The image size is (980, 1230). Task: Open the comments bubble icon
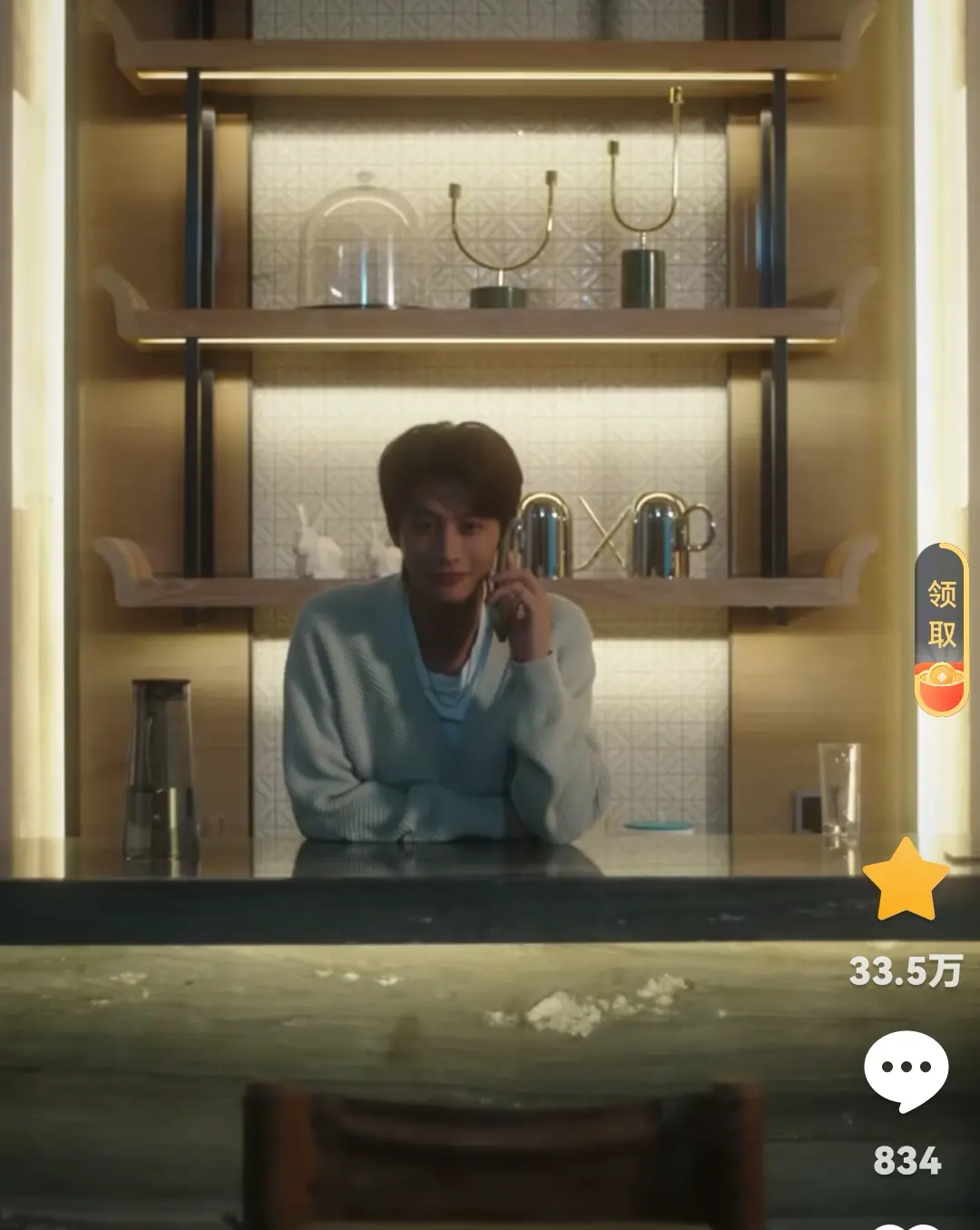pos(906,1071)
